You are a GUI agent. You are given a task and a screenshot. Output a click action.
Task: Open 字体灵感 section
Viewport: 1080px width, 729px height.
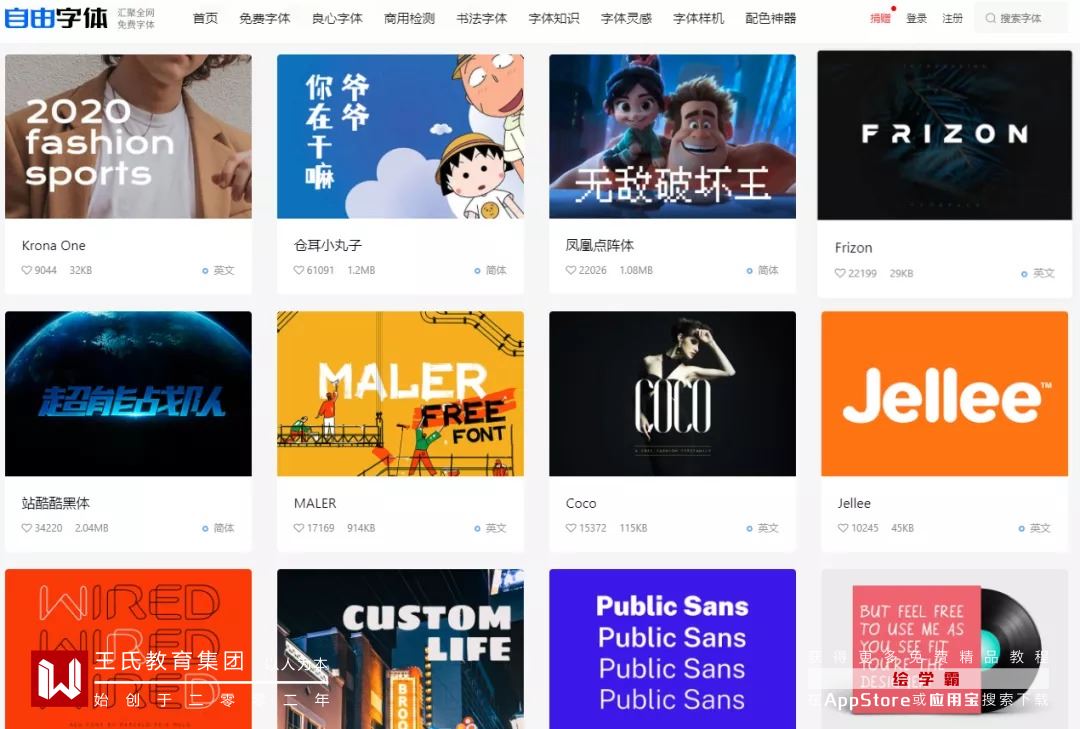point(626,18)
